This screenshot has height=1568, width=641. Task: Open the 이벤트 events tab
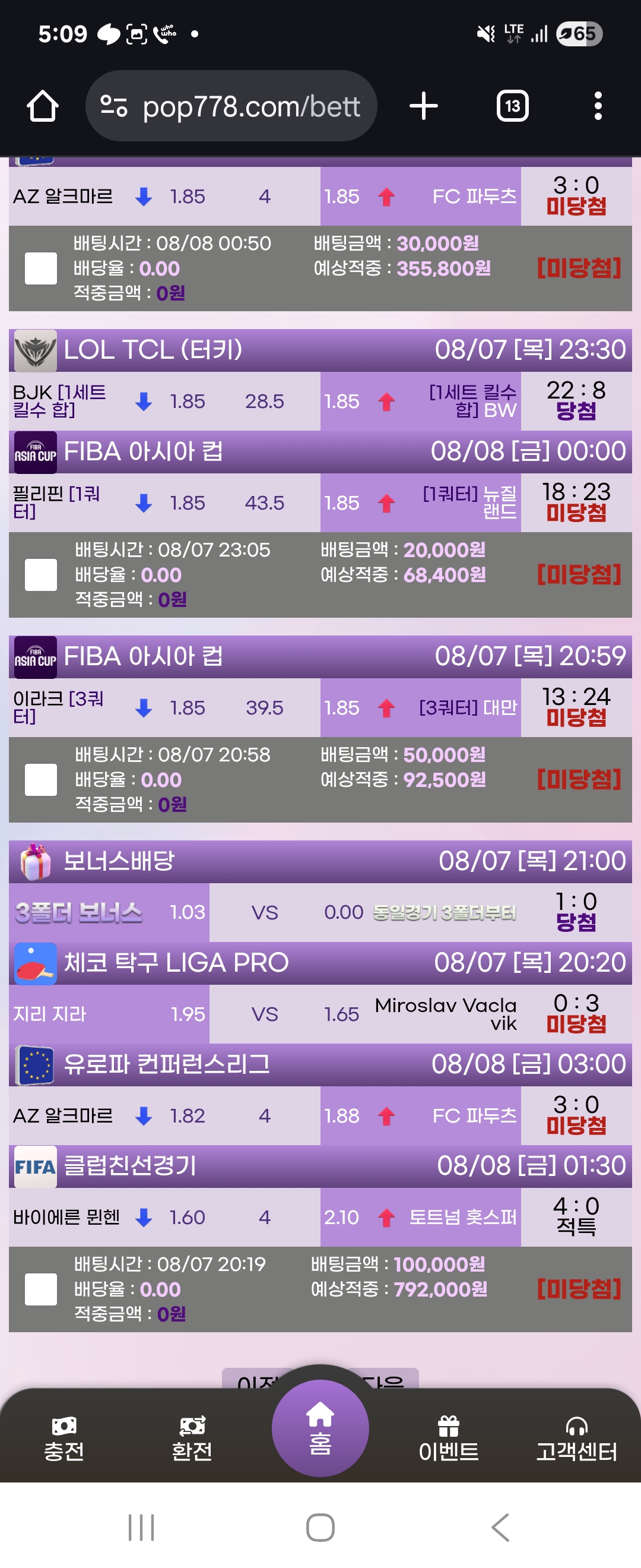point(448,1439)
